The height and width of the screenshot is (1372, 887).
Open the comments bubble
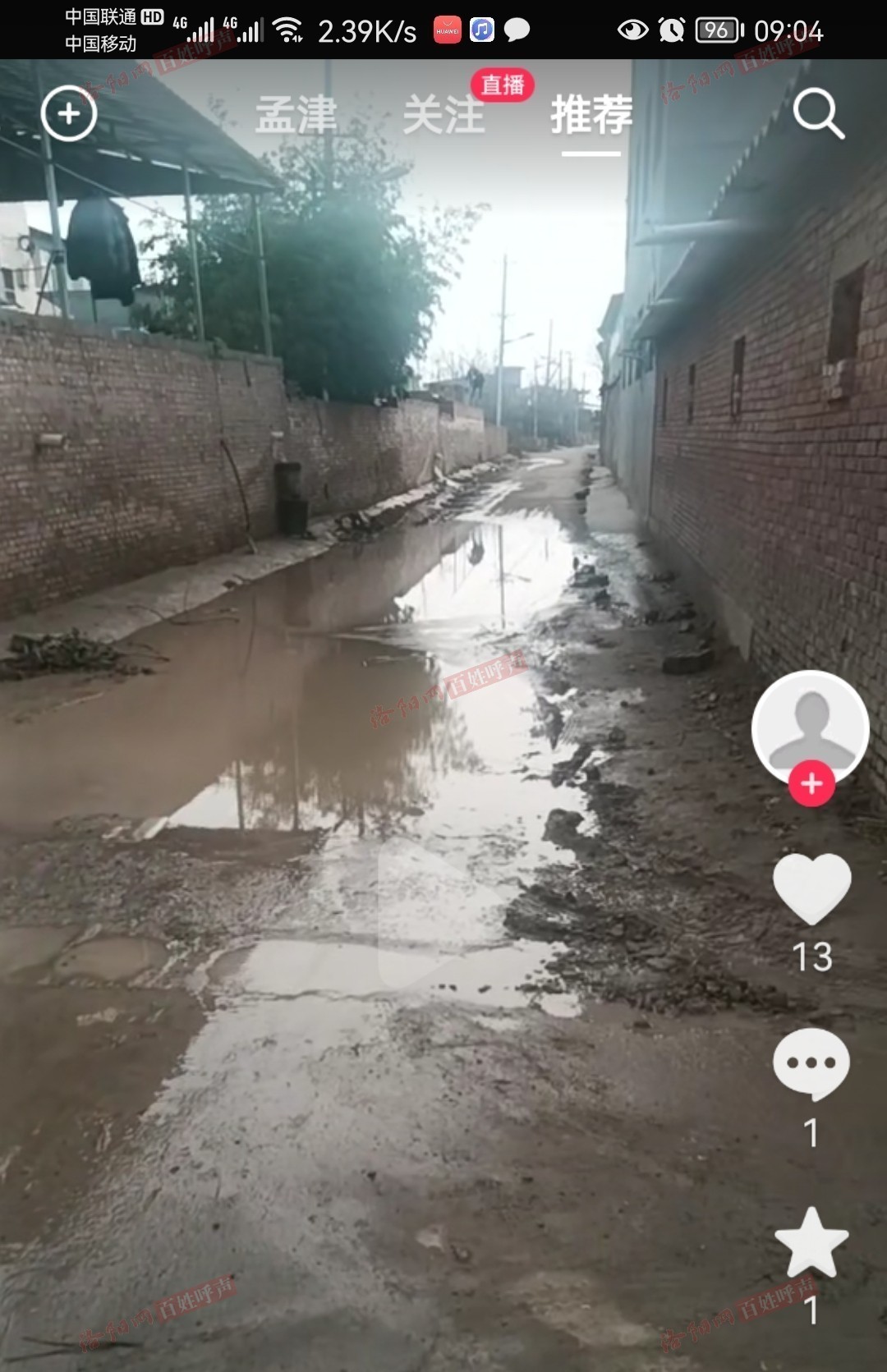click(811, 1063)
